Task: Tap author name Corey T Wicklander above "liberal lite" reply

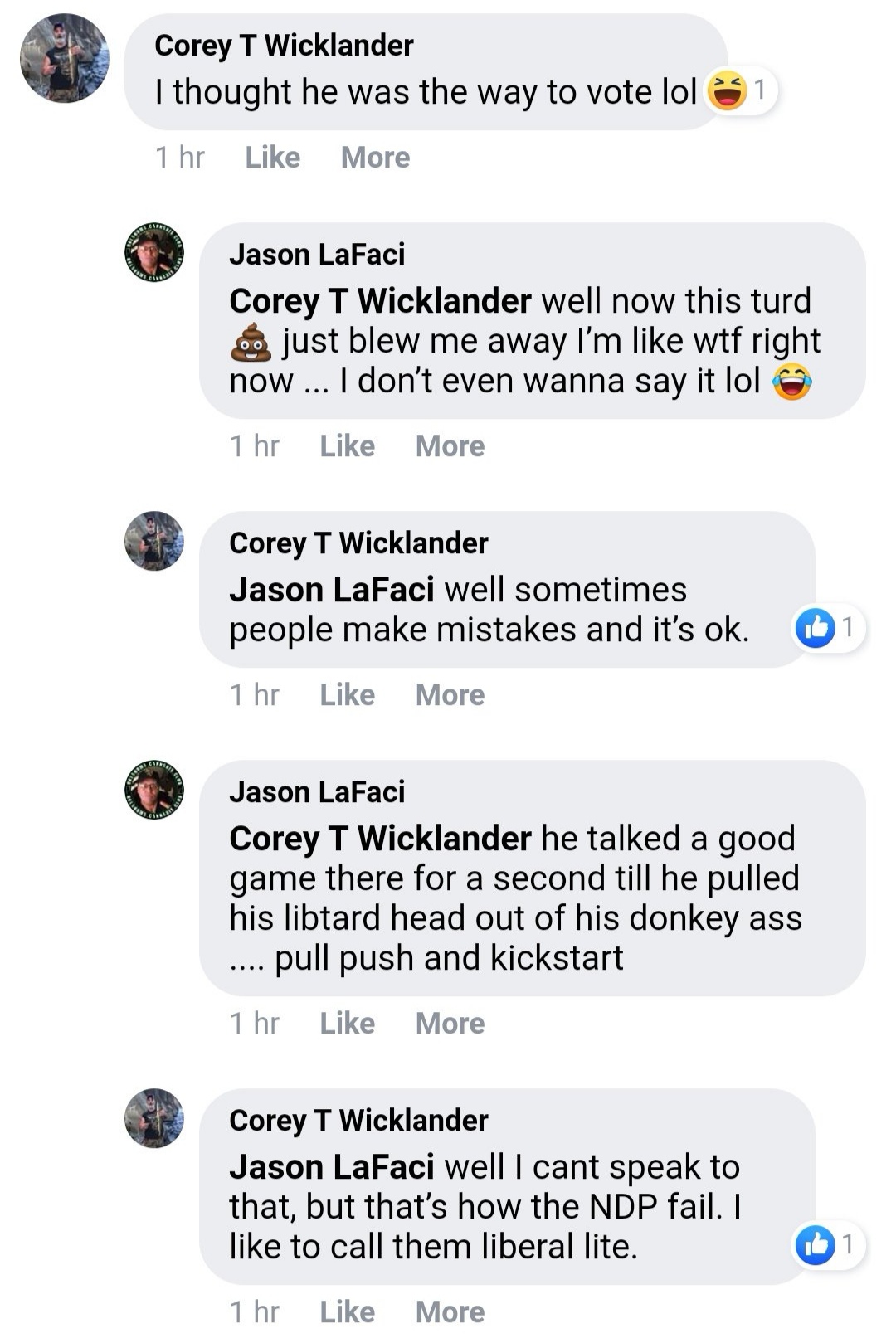Action: coord(358,1121)
